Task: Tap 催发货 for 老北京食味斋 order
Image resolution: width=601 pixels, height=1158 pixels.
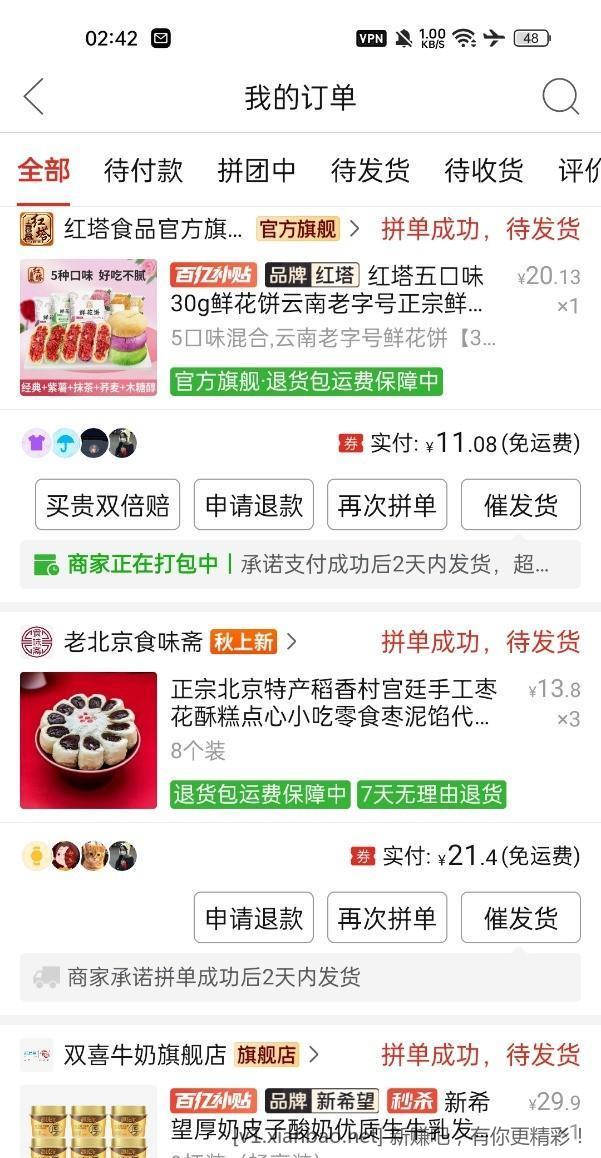Action: click(520, 918)
